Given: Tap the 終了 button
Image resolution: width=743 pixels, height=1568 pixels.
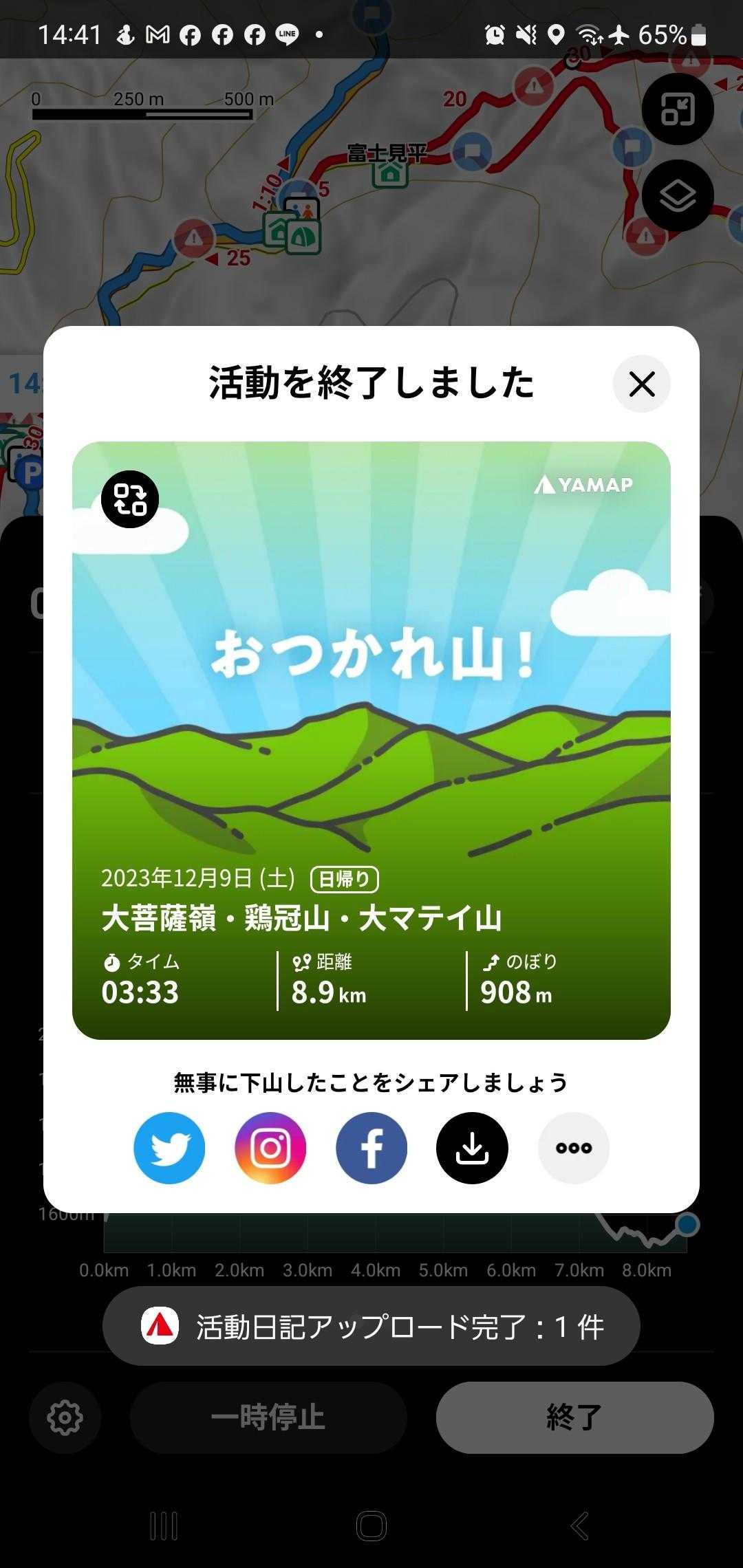Looking at the screenshot, I should tap(574, 1417).
